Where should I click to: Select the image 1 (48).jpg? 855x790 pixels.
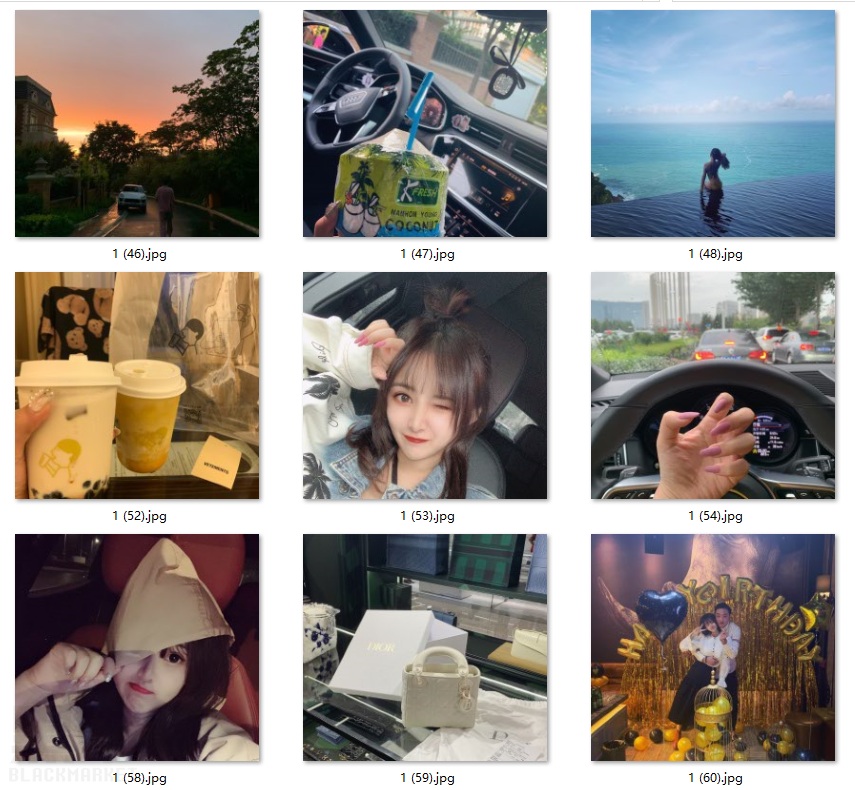(x=713, y=123)
